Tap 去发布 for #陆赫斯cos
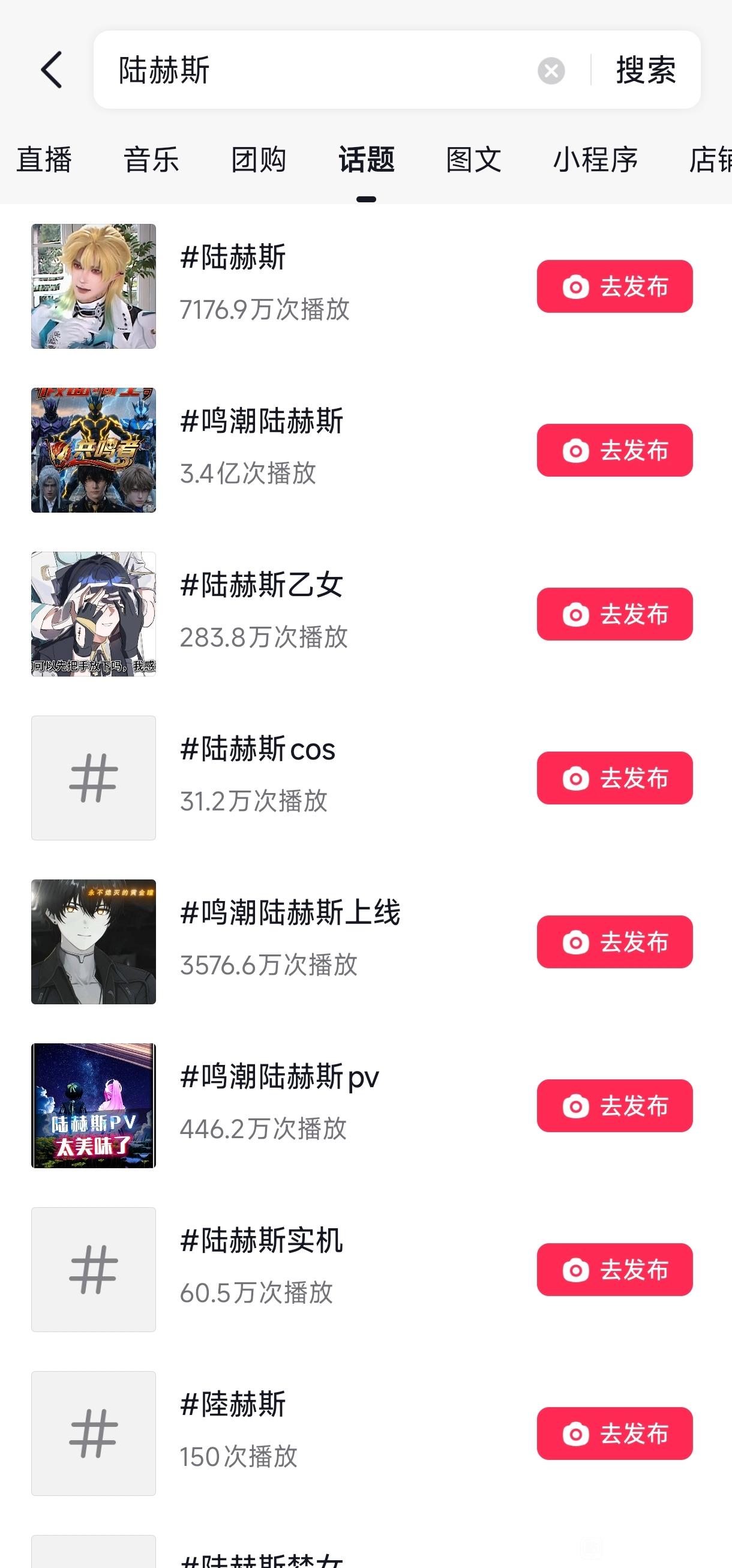 (x=614, y=778)
